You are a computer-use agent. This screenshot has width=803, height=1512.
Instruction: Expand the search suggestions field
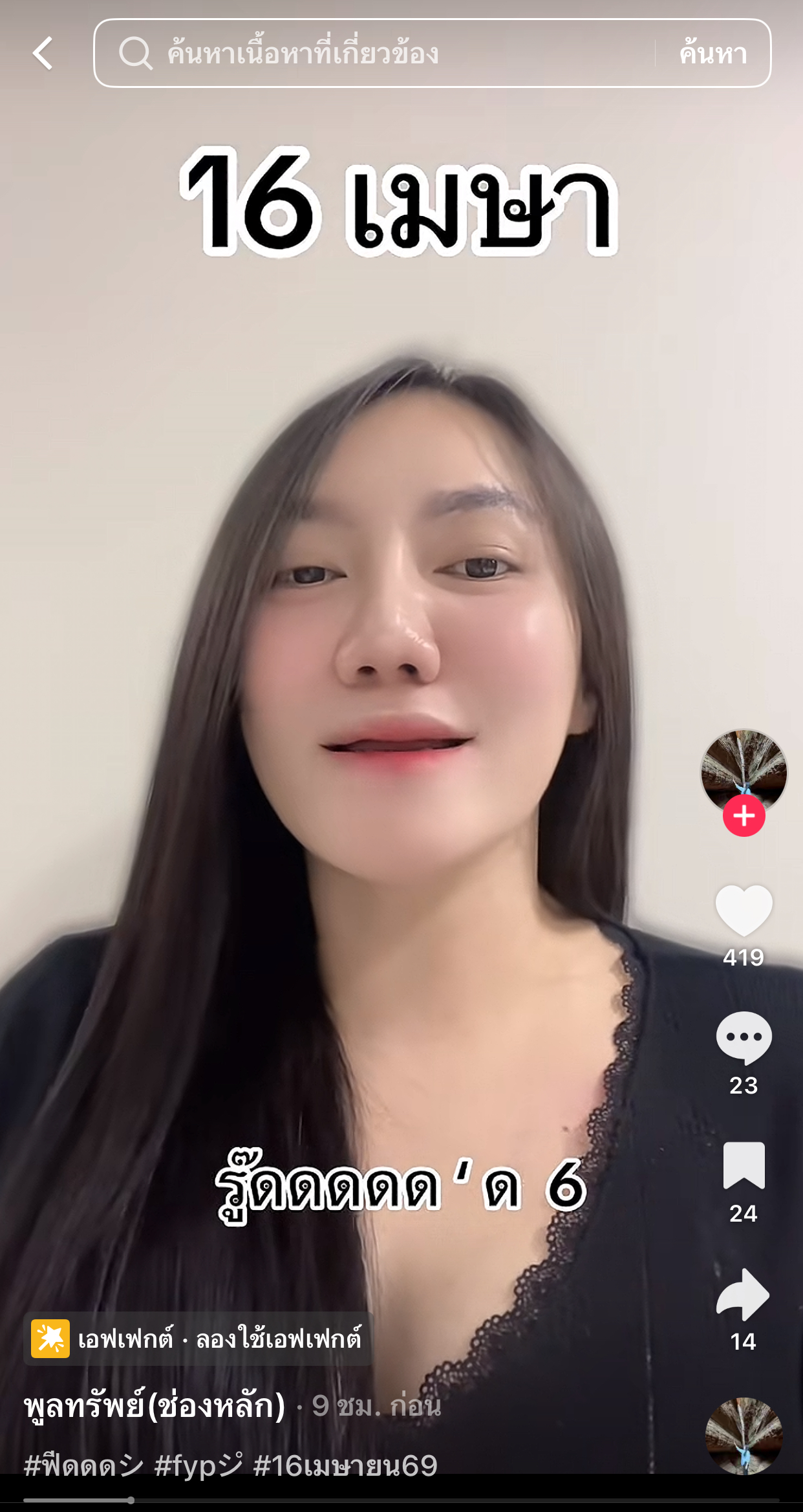pyautogui.click(x=388, y=53)
